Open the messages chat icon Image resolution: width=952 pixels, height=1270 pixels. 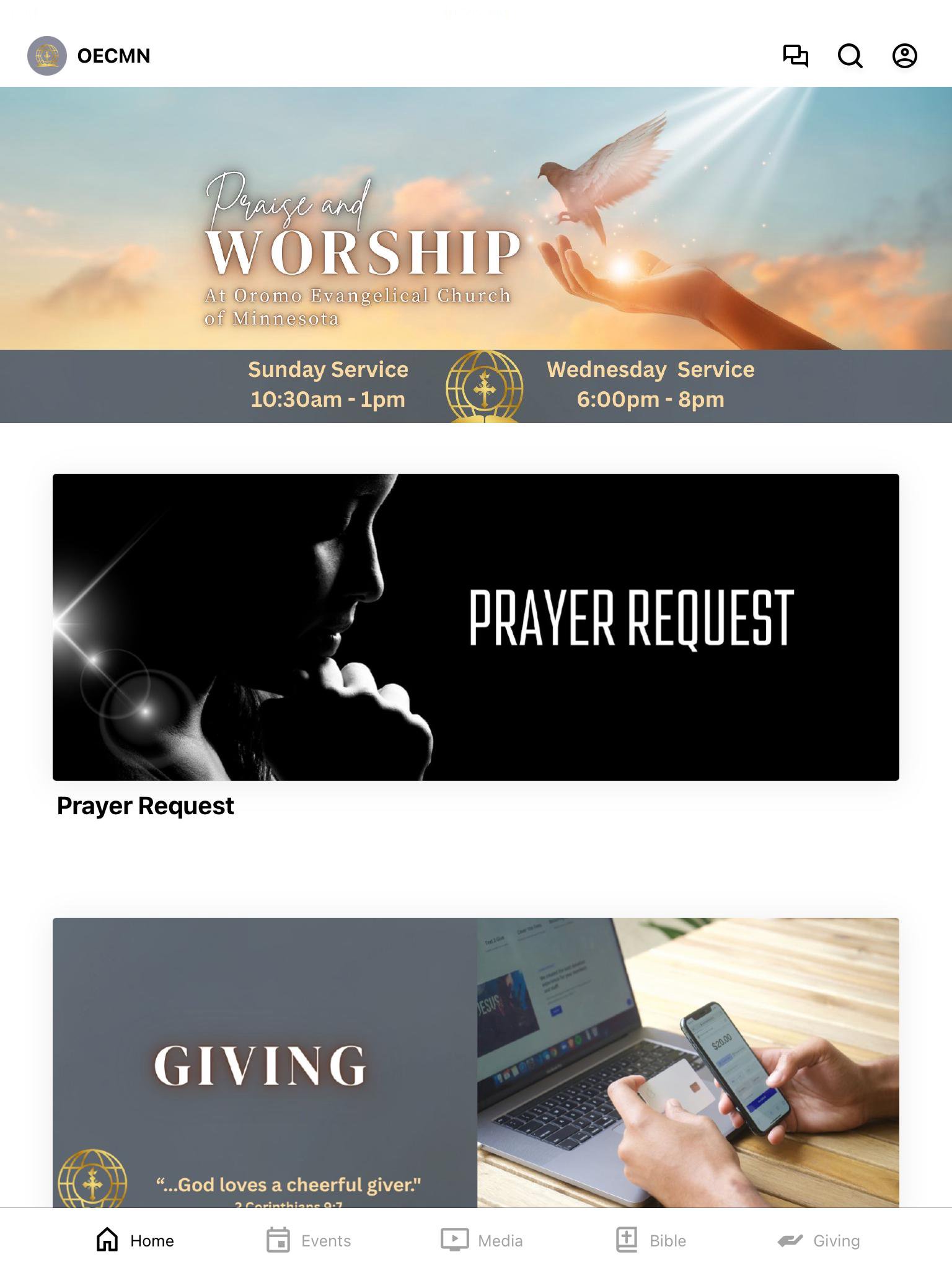795,56
